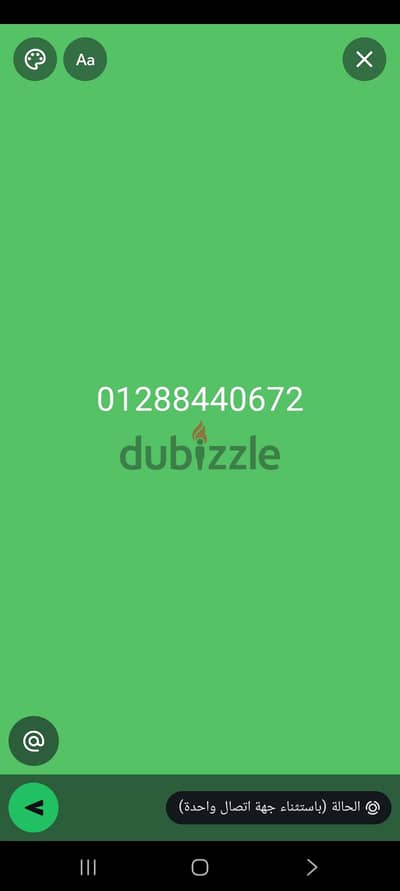Viewport: 400px width, 891px height.
Task: Send the status with the green arrow
Action: (34, 807)
